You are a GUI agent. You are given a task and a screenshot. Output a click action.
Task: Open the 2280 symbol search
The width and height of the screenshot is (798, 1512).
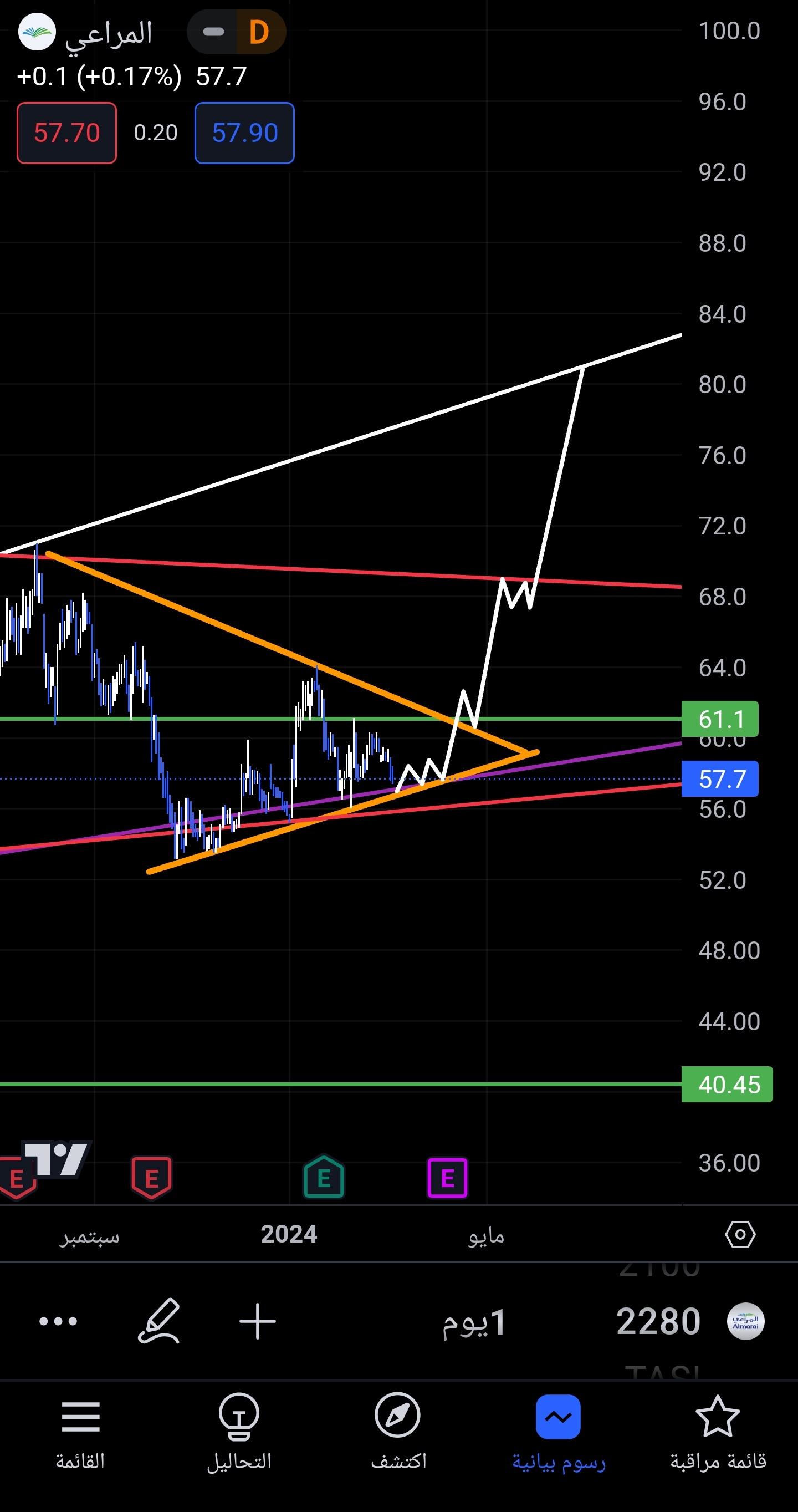[658, 1321]
